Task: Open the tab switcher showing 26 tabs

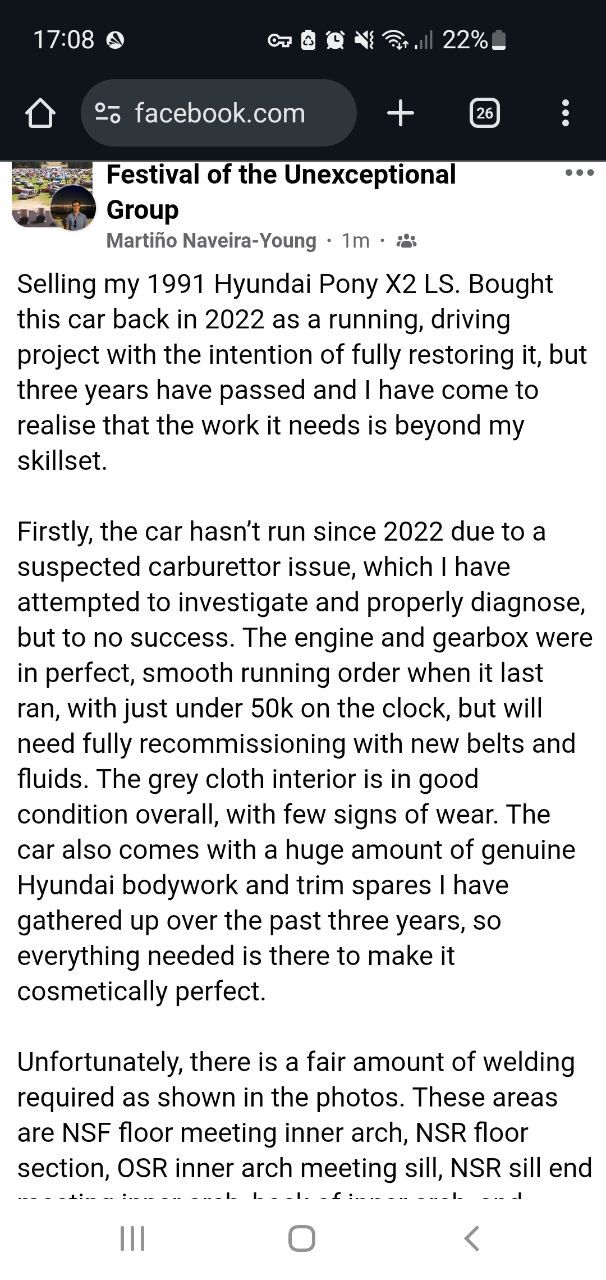Action: pos(484,113)
